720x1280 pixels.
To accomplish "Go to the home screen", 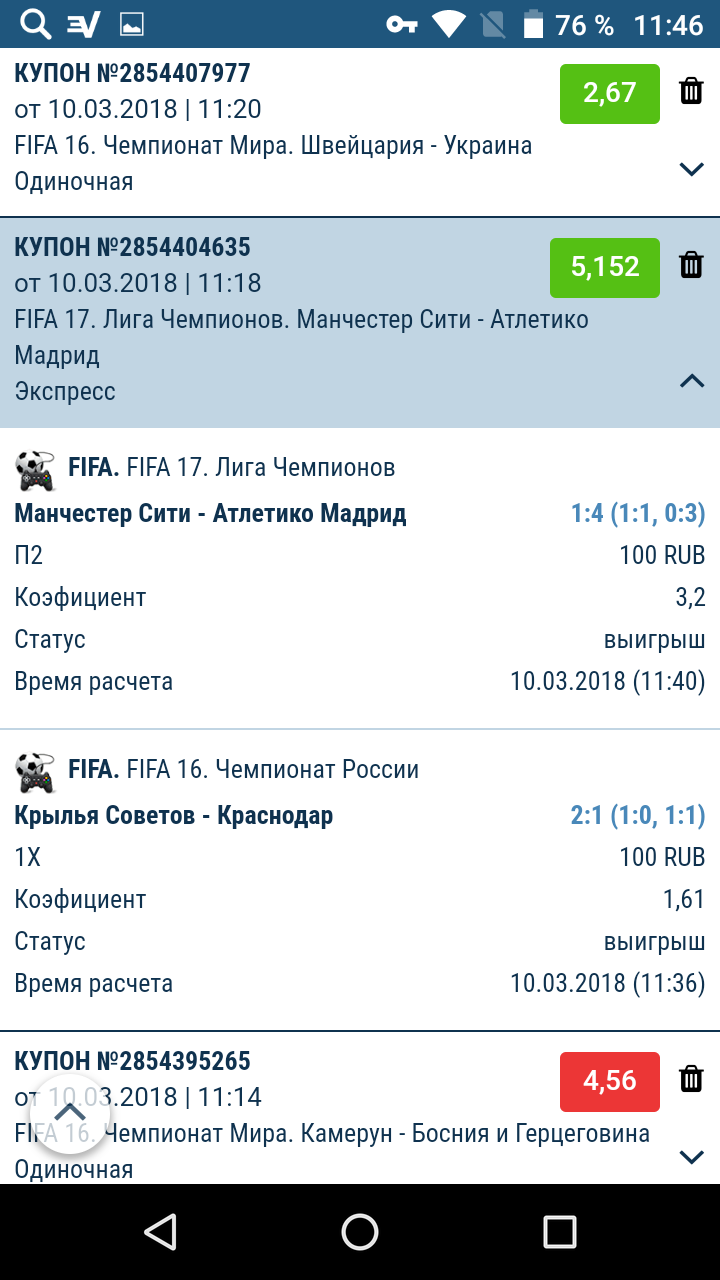I will coord(360,1232).
